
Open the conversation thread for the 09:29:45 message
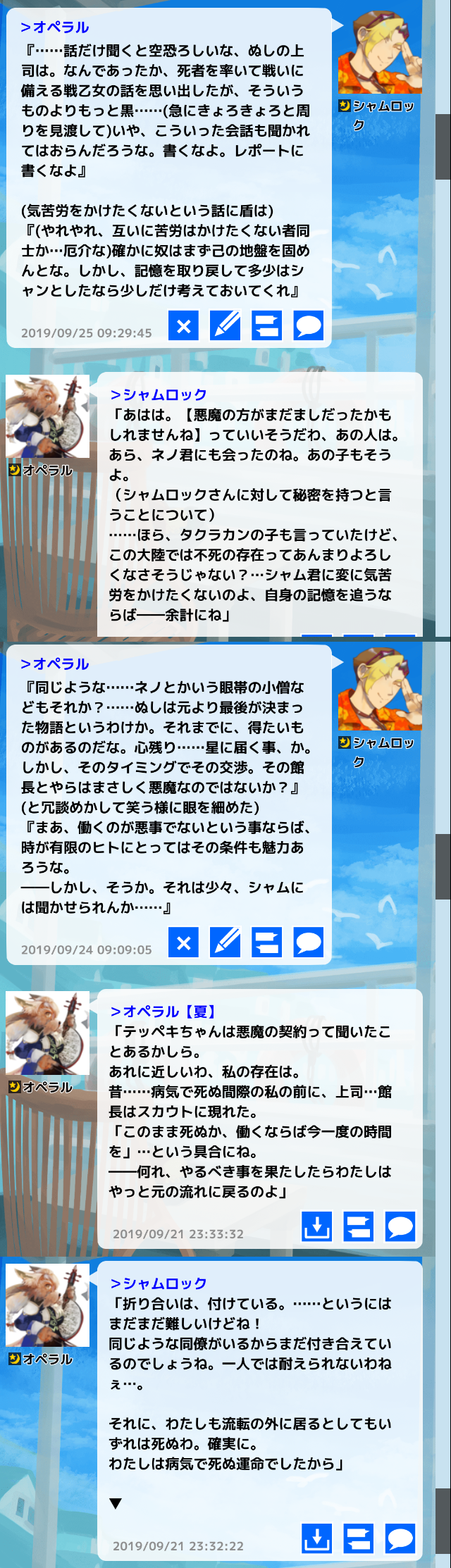[x=267, y=325]
